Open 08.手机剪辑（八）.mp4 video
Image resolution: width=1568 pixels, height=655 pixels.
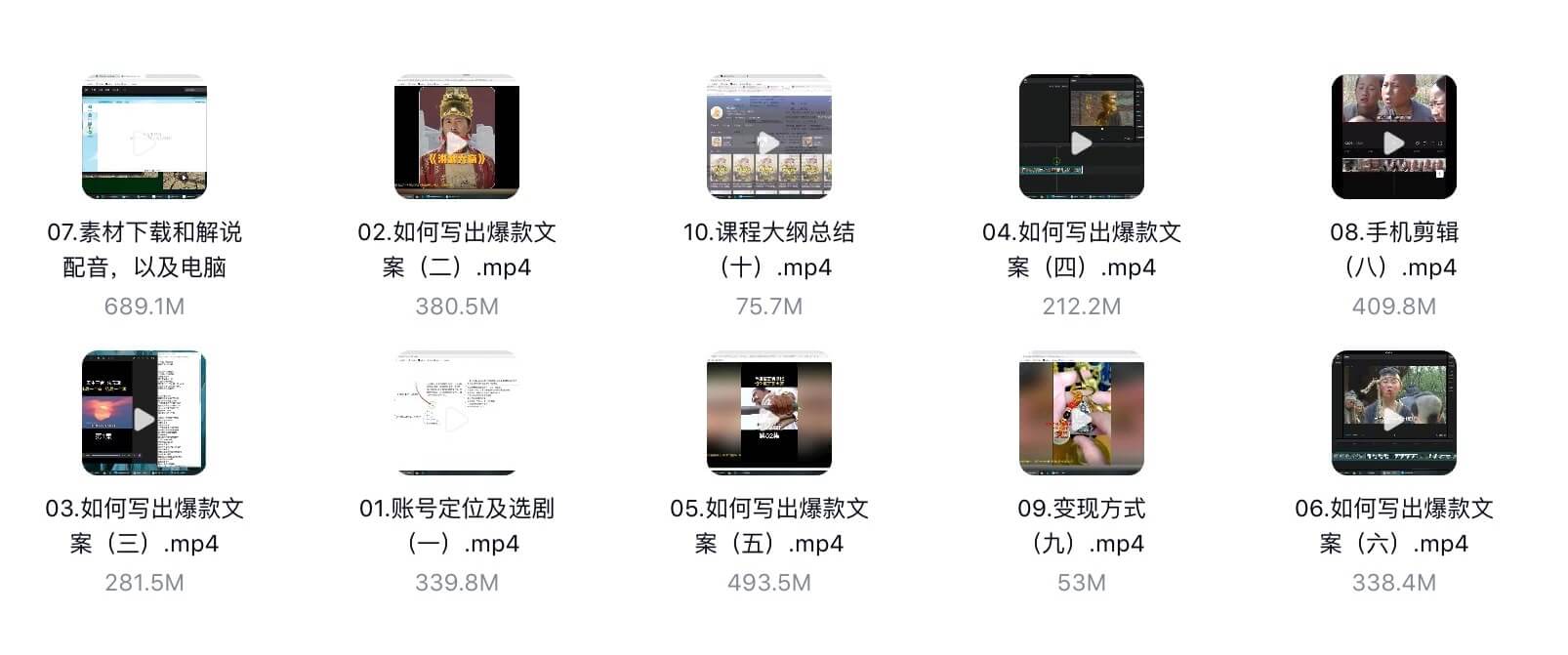(x=1394, y=137)
